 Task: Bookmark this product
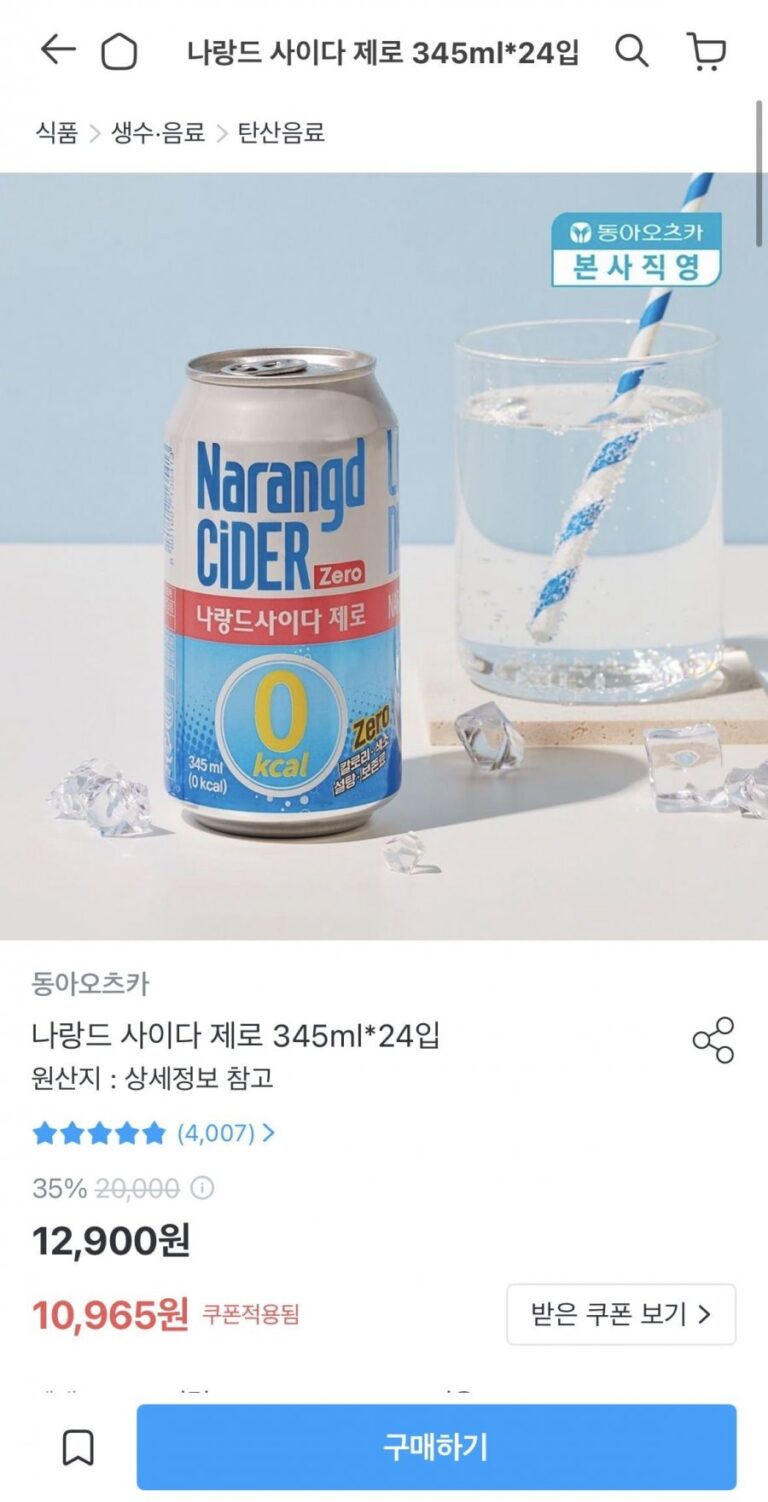(78, 1447)
